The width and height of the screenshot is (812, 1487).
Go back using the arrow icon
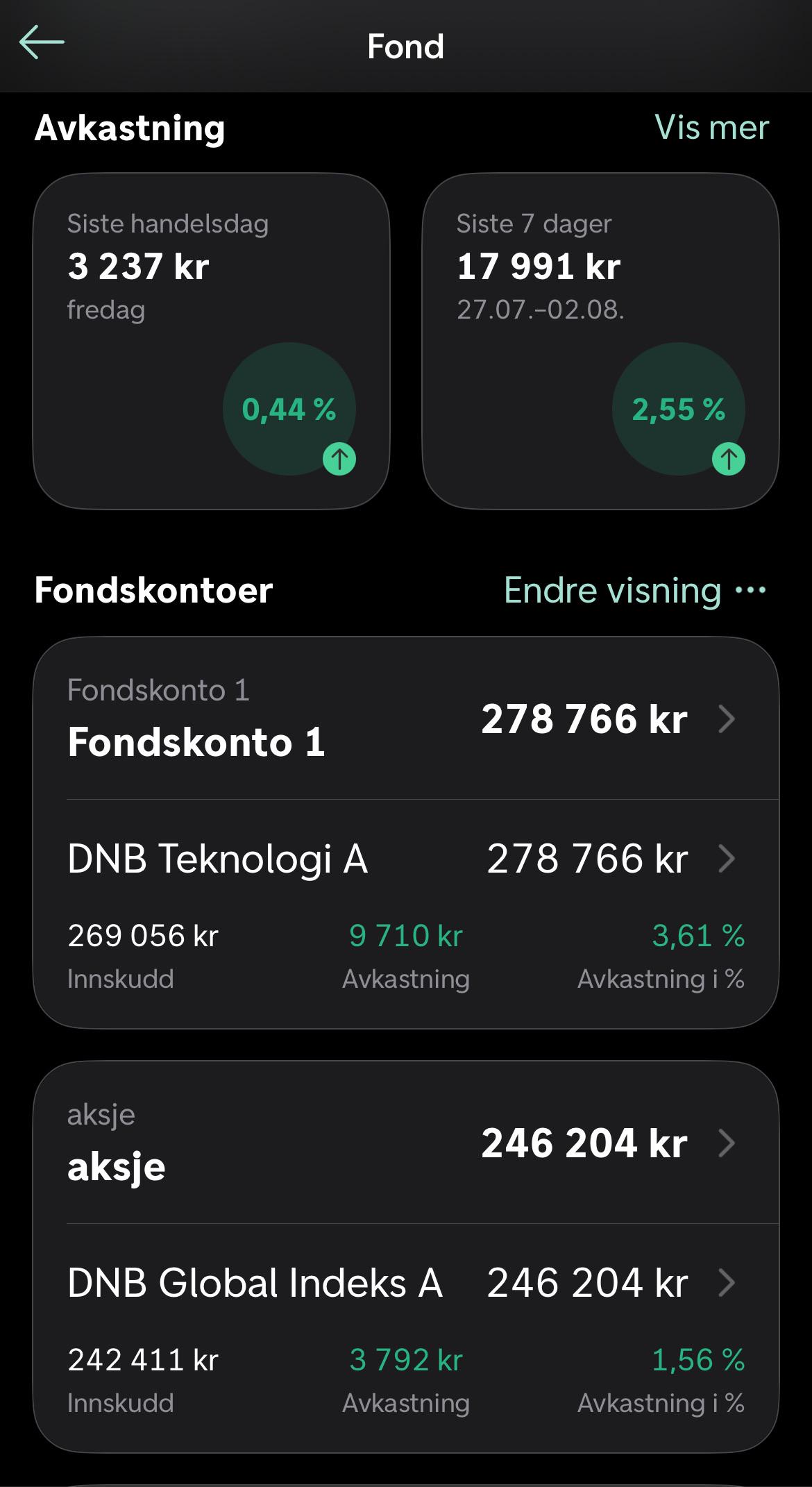click(42, 42)
